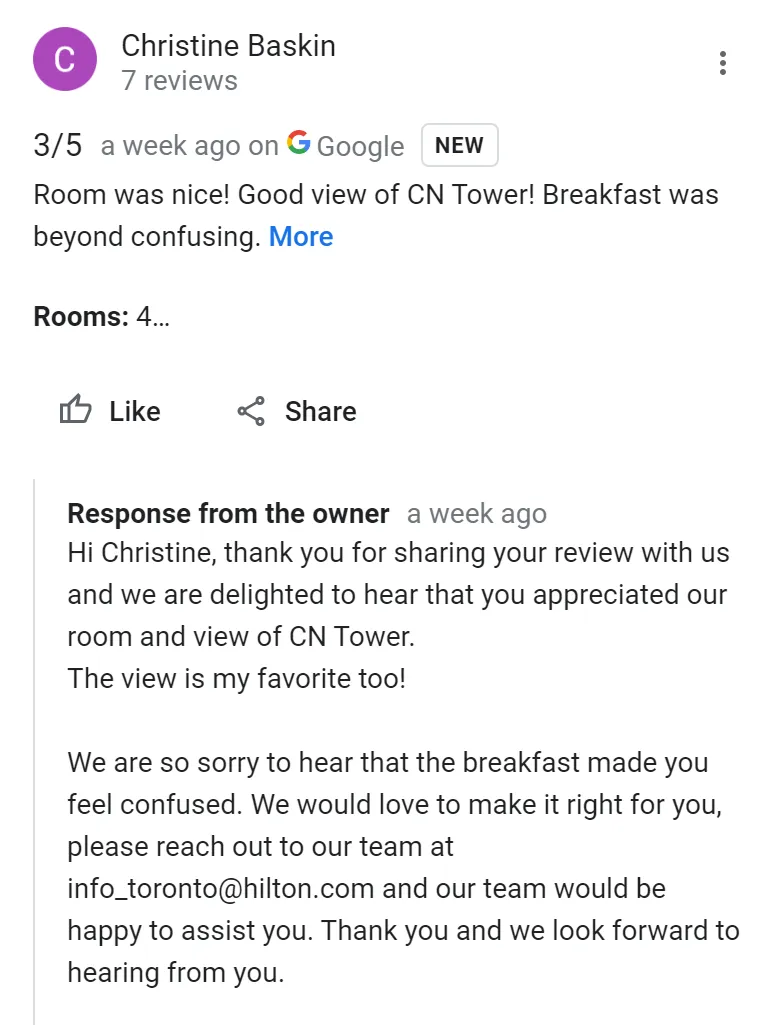Expand the truncated Rooms: 4 details
The height and width of the screenshot is (1025, 764).
pos(100,316)
